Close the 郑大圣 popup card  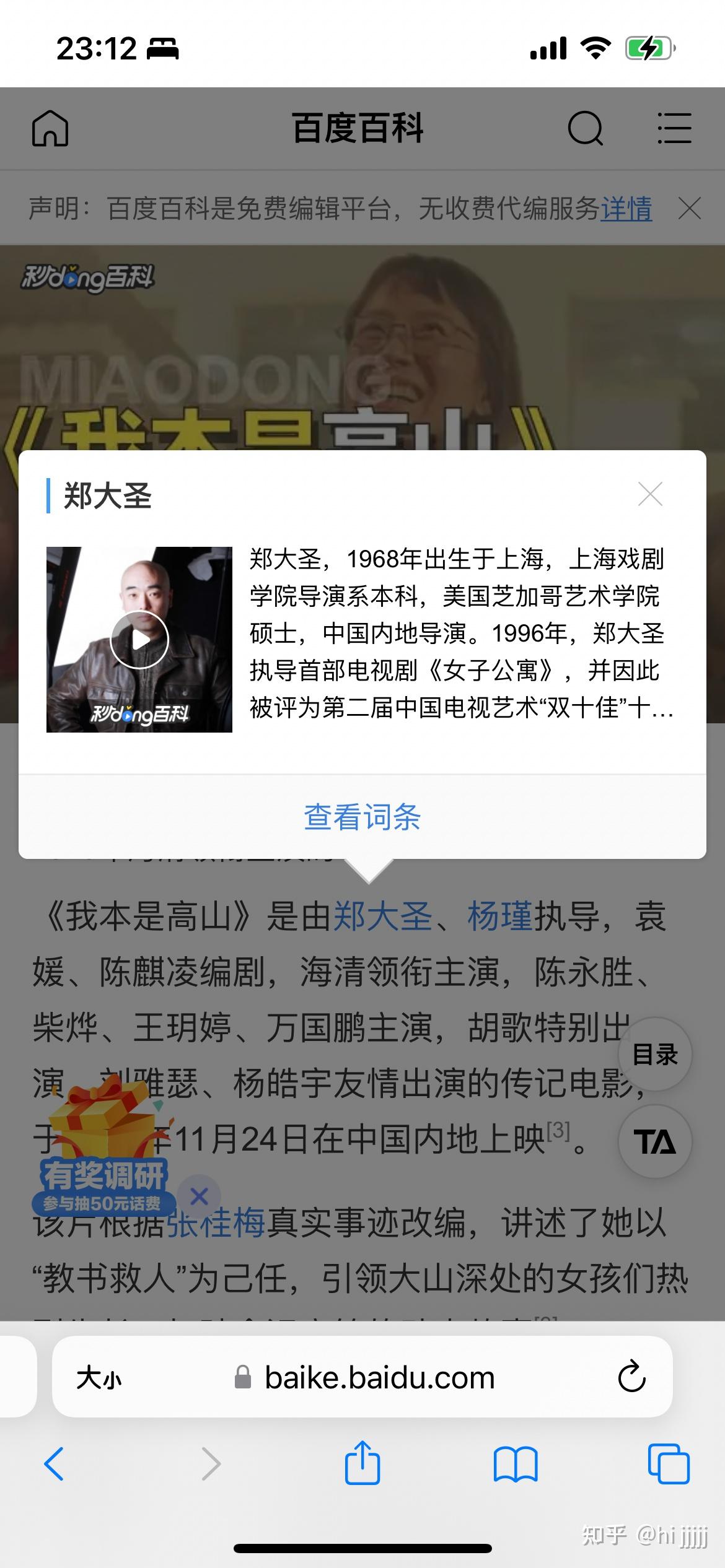650,494
